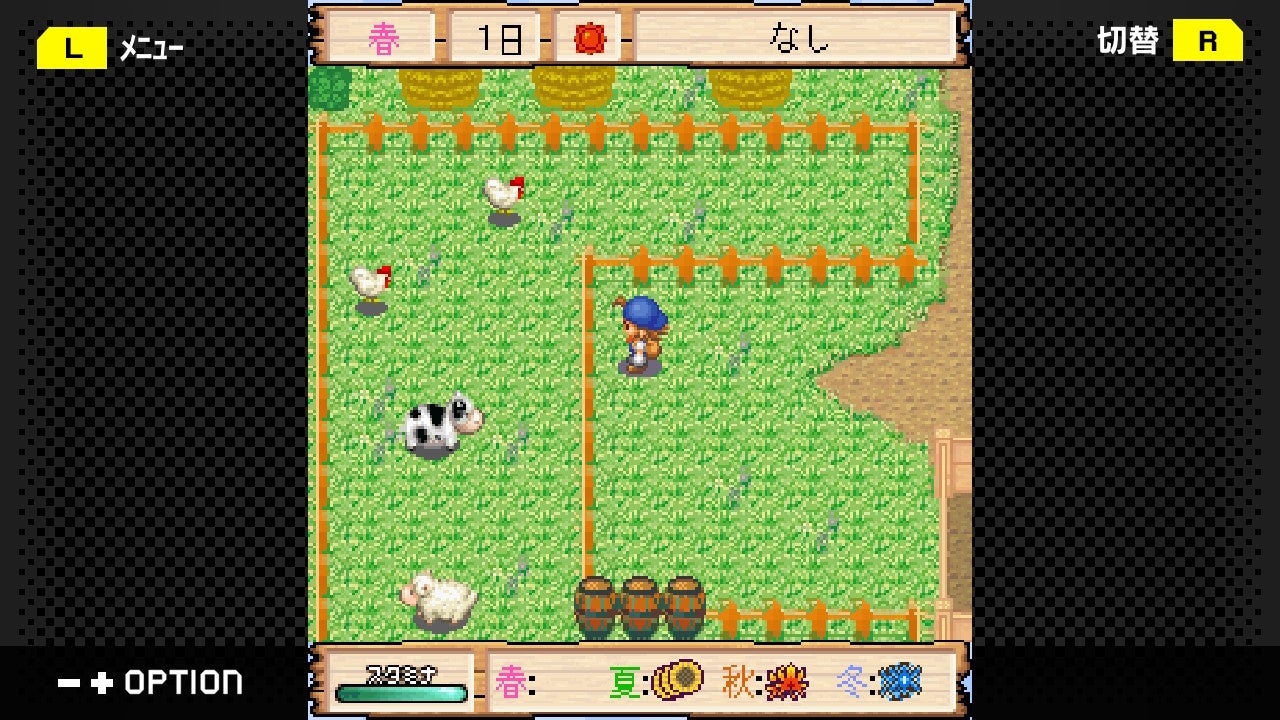Open the OPTION settings

[x=150, y=683]
